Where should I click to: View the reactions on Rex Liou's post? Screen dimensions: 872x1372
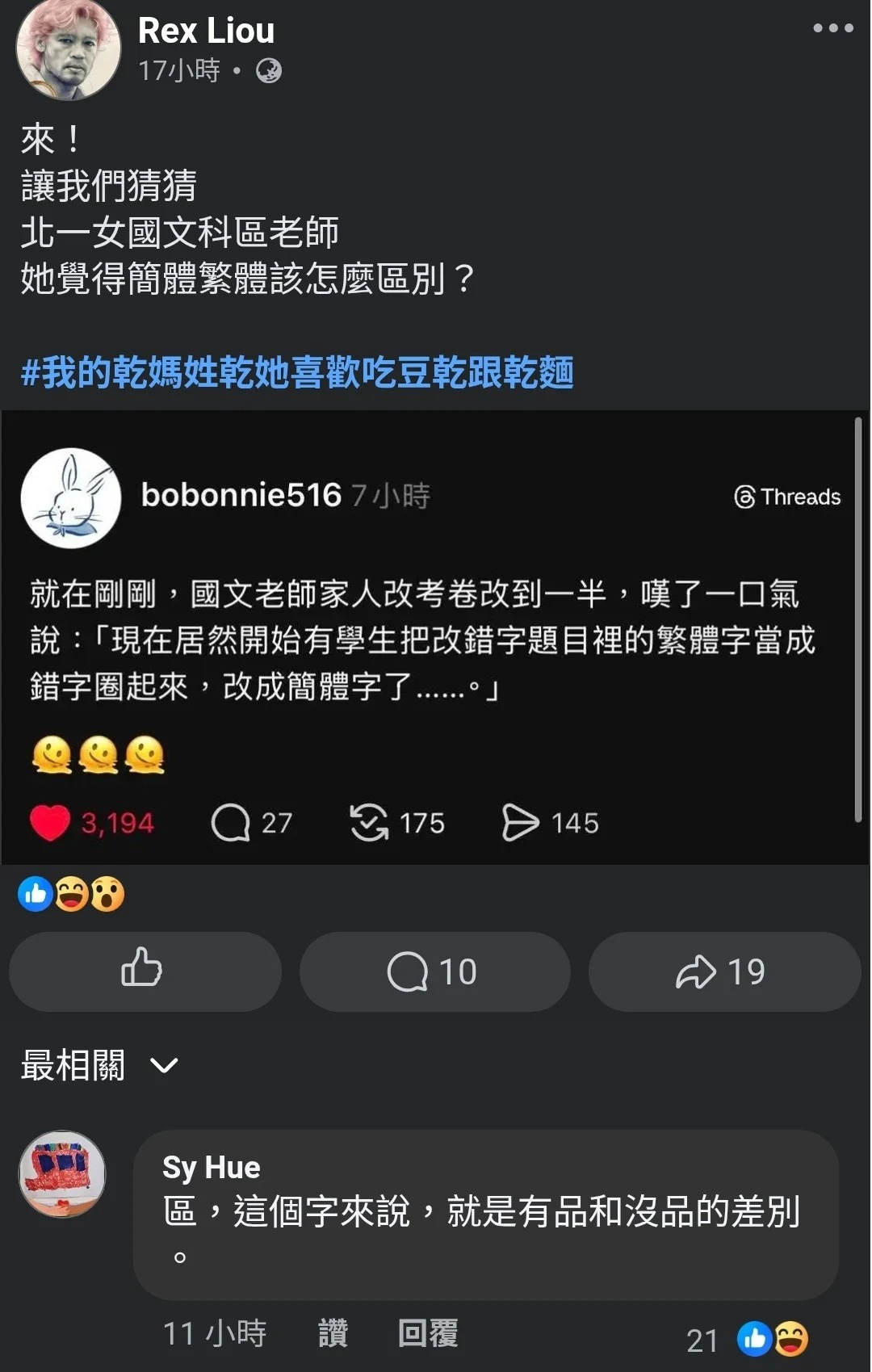point(71,894)
